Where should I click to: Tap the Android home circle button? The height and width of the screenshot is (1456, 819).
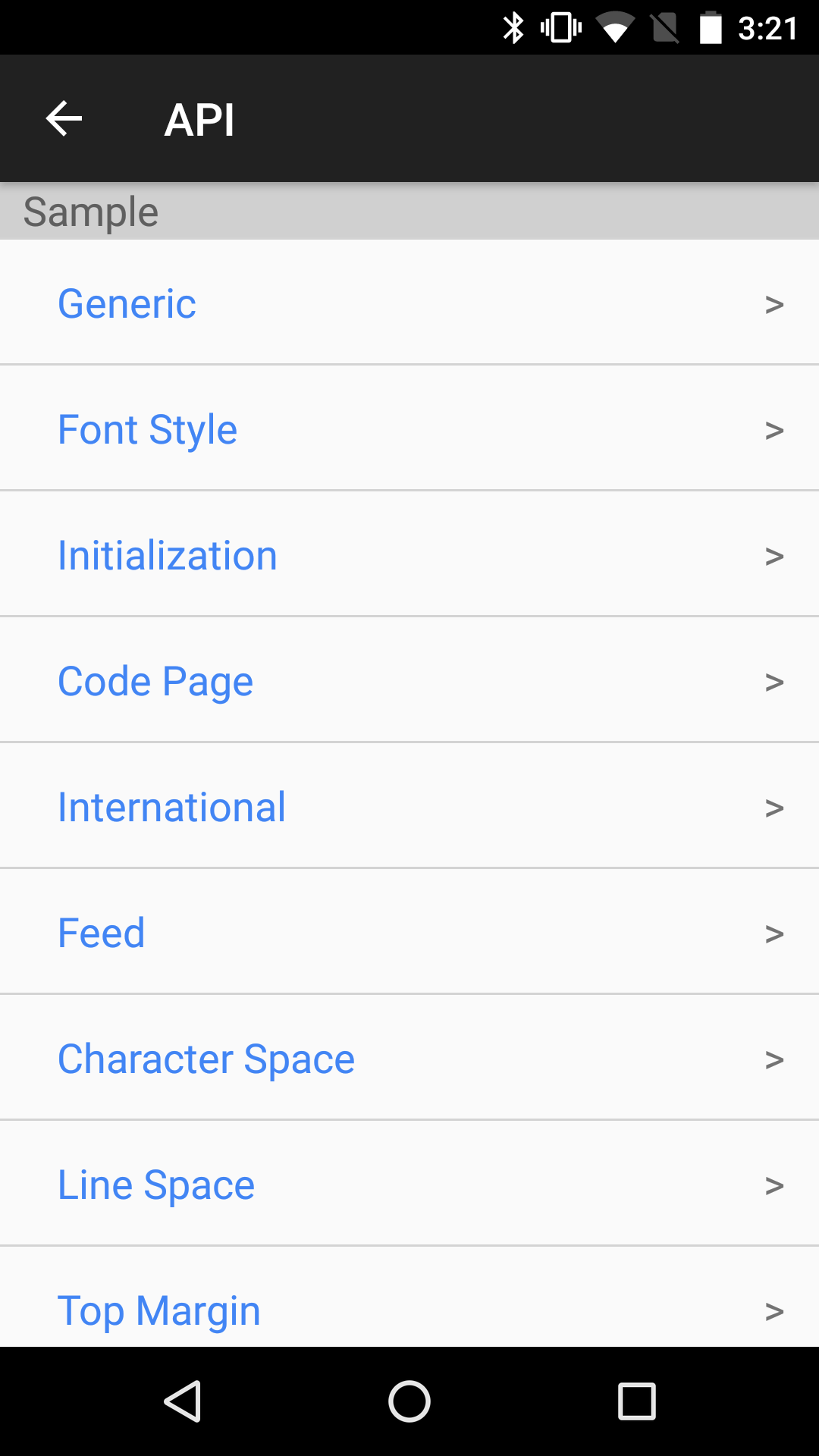(x=409, y=1401)
